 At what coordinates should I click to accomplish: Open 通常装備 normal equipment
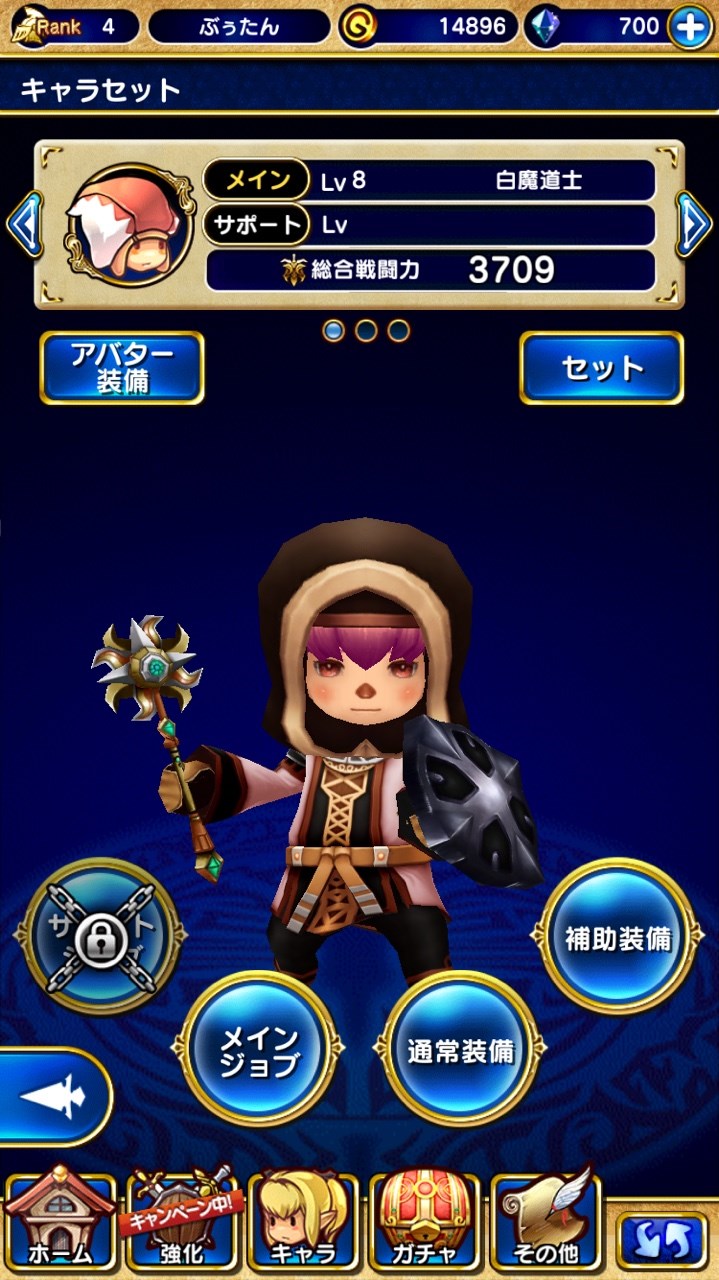(460, 1050)
